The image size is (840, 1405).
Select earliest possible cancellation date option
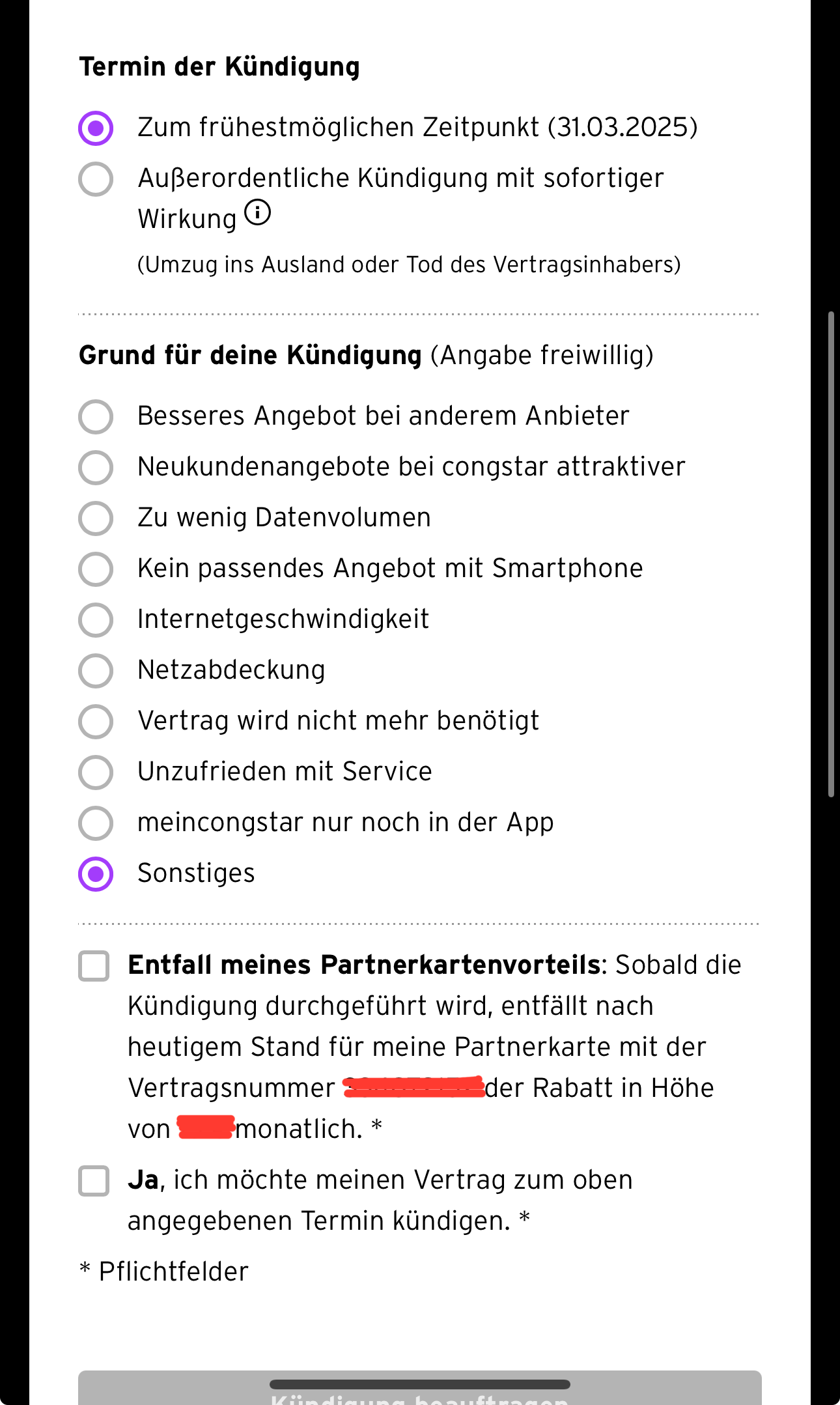(96, 128)
